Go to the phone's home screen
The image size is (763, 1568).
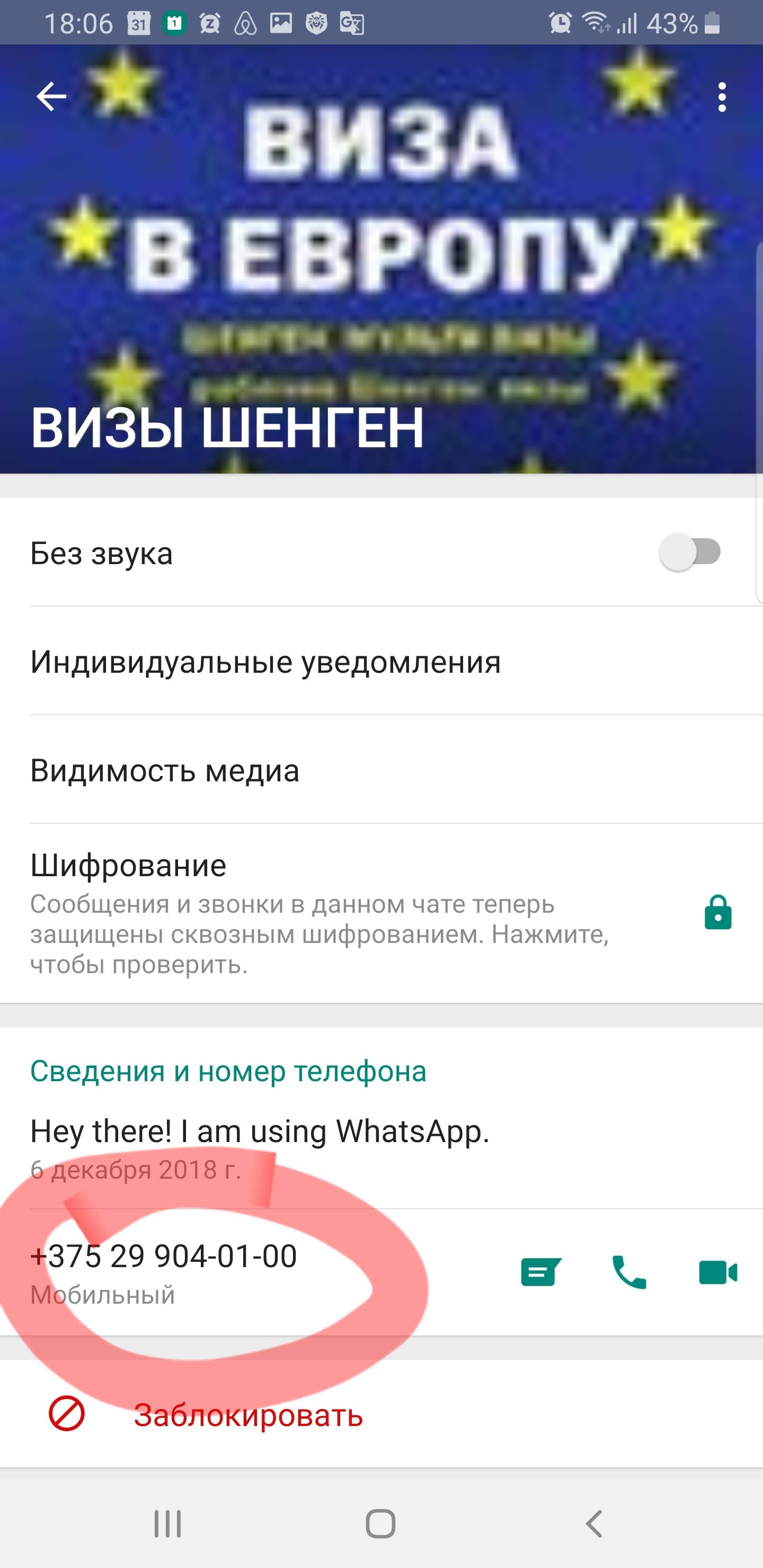tap(381, 1524)
